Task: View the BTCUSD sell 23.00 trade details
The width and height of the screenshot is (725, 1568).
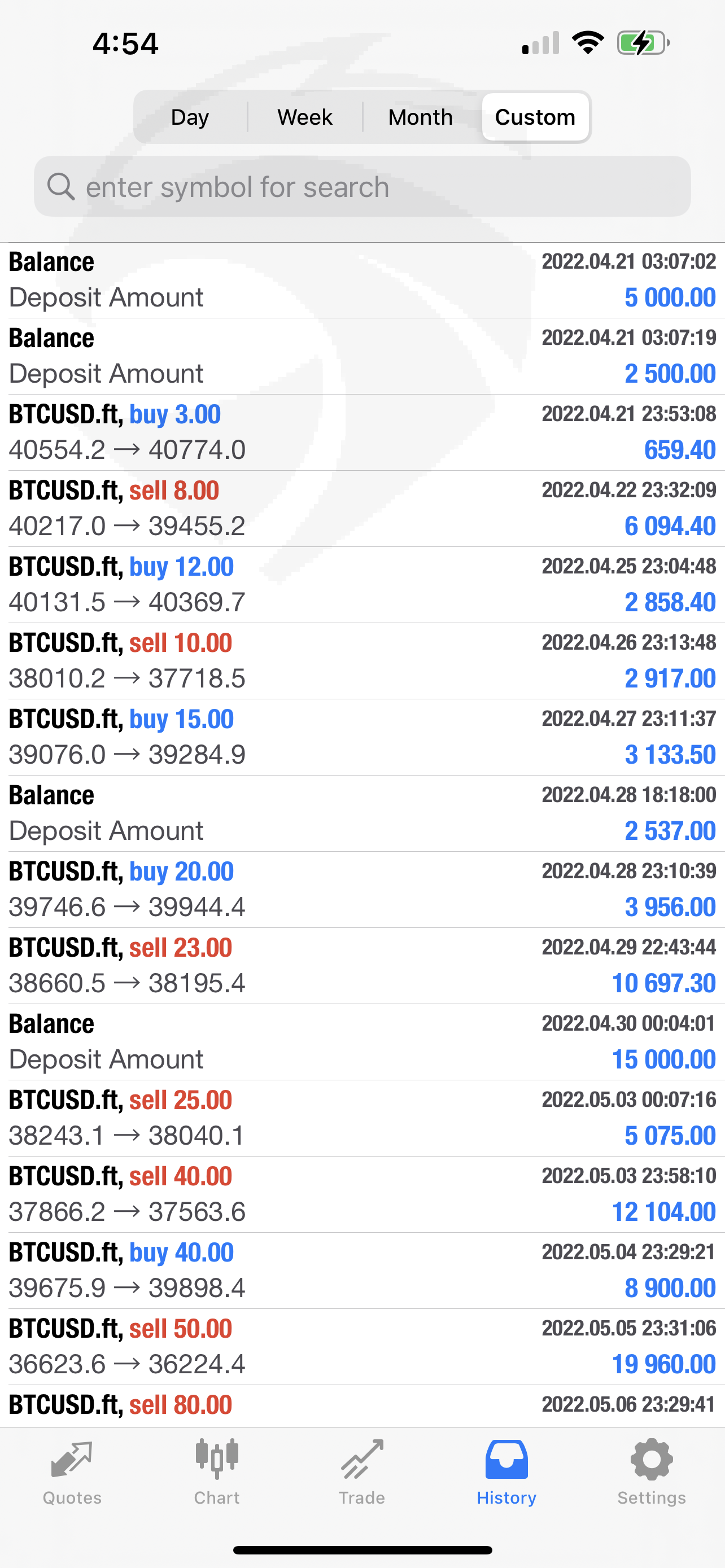Action: (362, 965)
